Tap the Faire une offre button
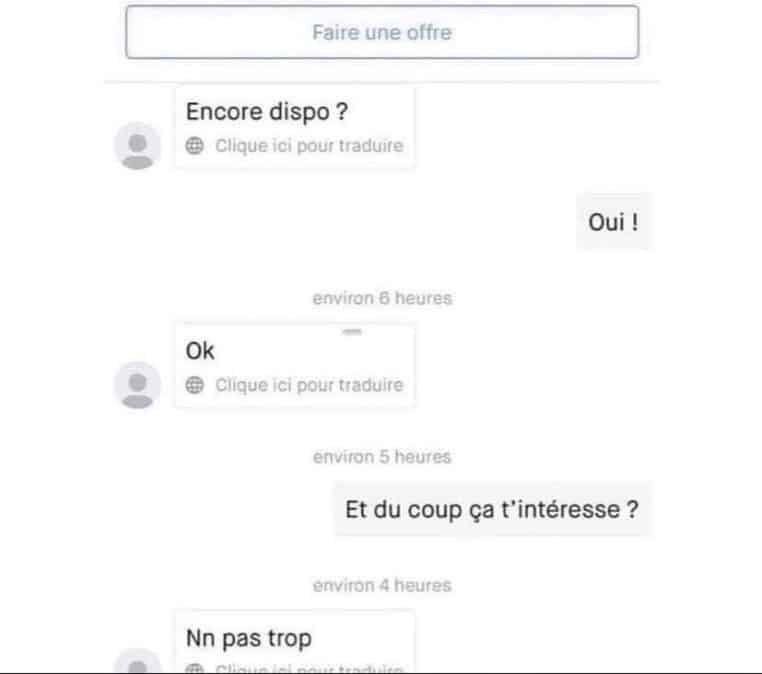The image size is (762, 674). pos(381,33)
